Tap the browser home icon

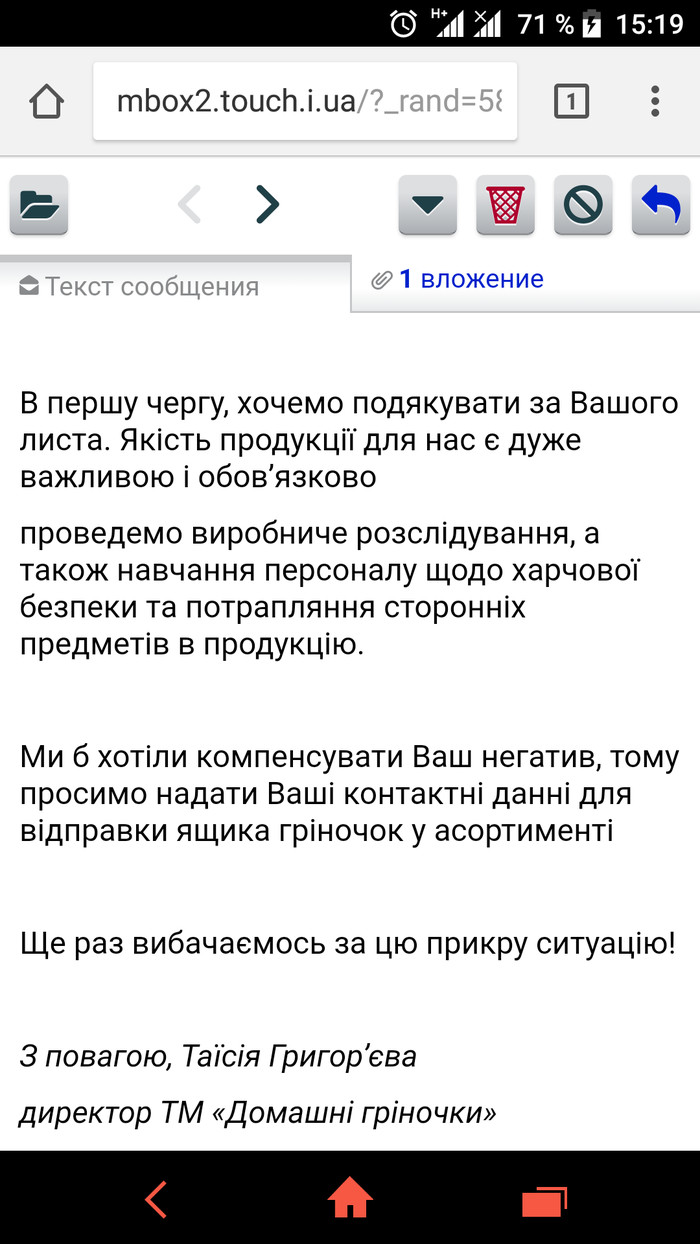tap(47, 102)
